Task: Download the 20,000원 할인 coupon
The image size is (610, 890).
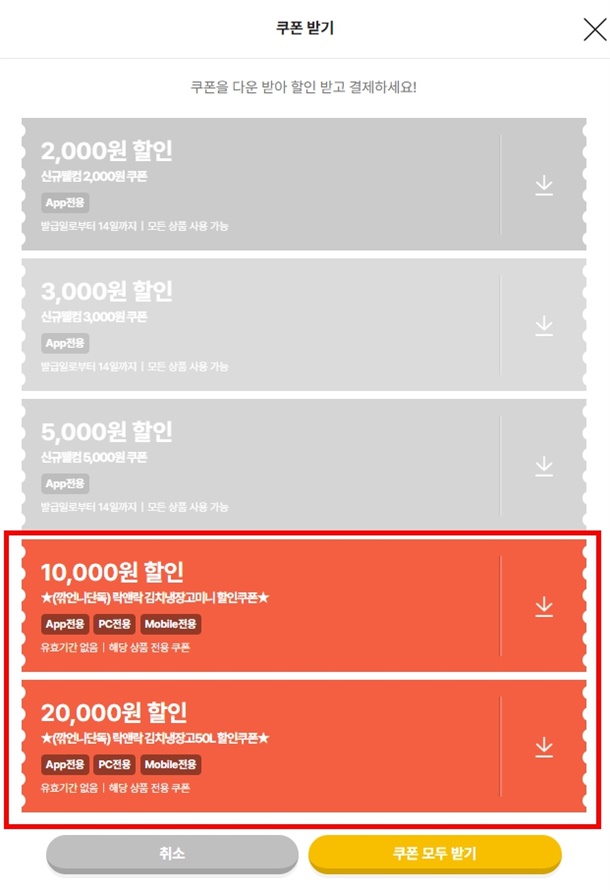Action: coord(544,746)
